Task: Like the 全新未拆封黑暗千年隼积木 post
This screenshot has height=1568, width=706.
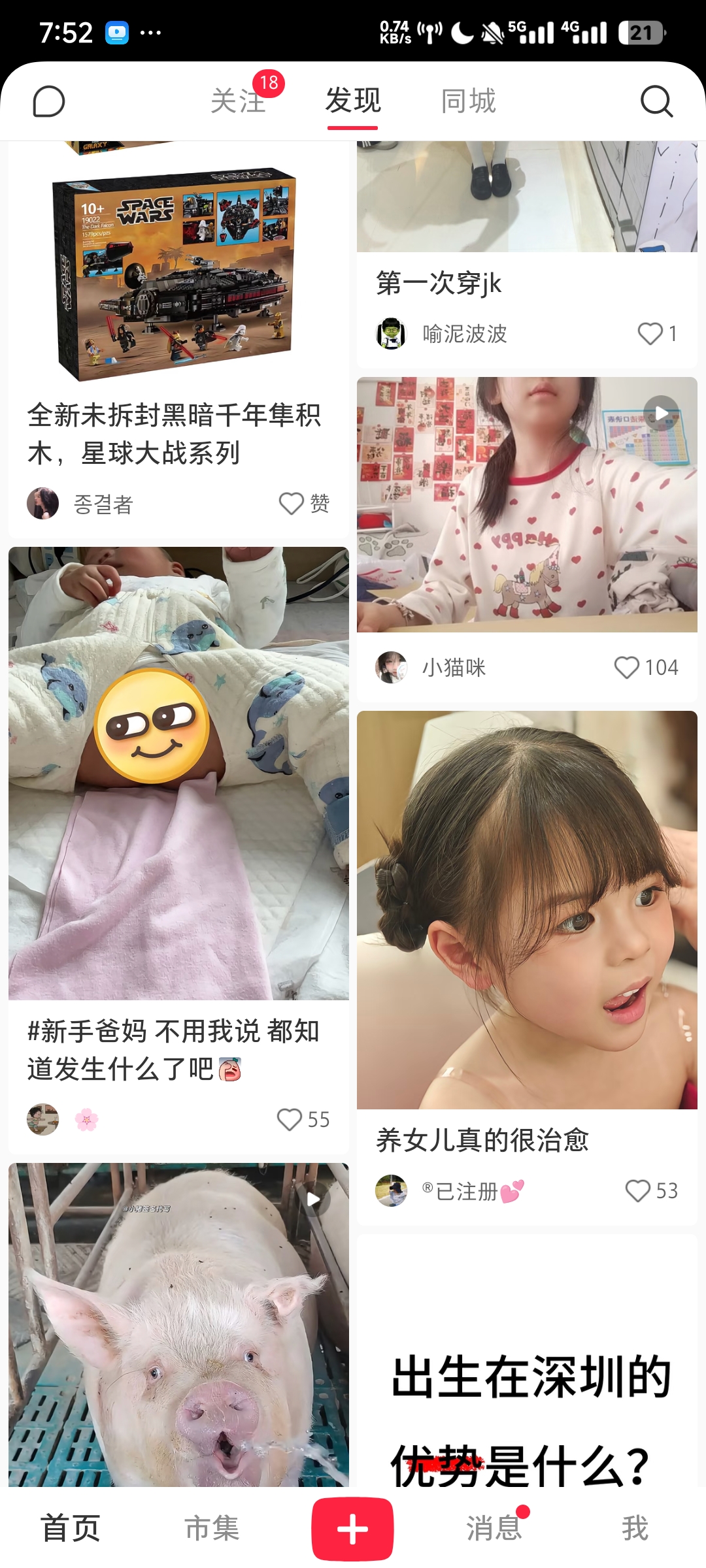Action: click(x=292, y=504)
